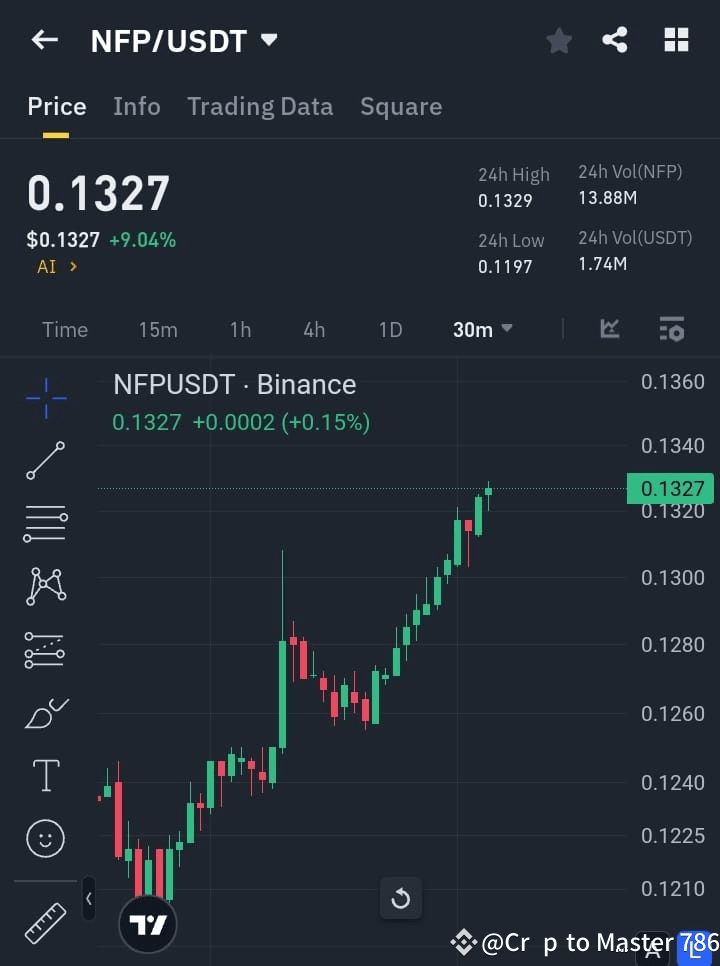
Task: Select the XABCD pattern tool
Action: [45, 587]
